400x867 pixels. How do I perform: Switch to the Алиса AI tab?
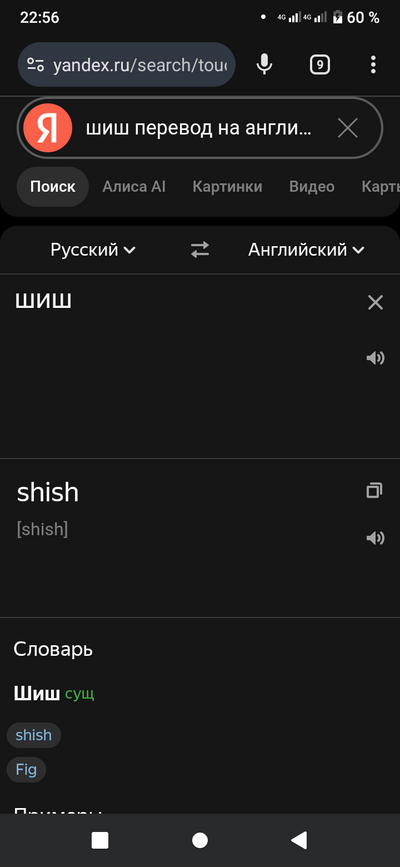click(134, 187)
